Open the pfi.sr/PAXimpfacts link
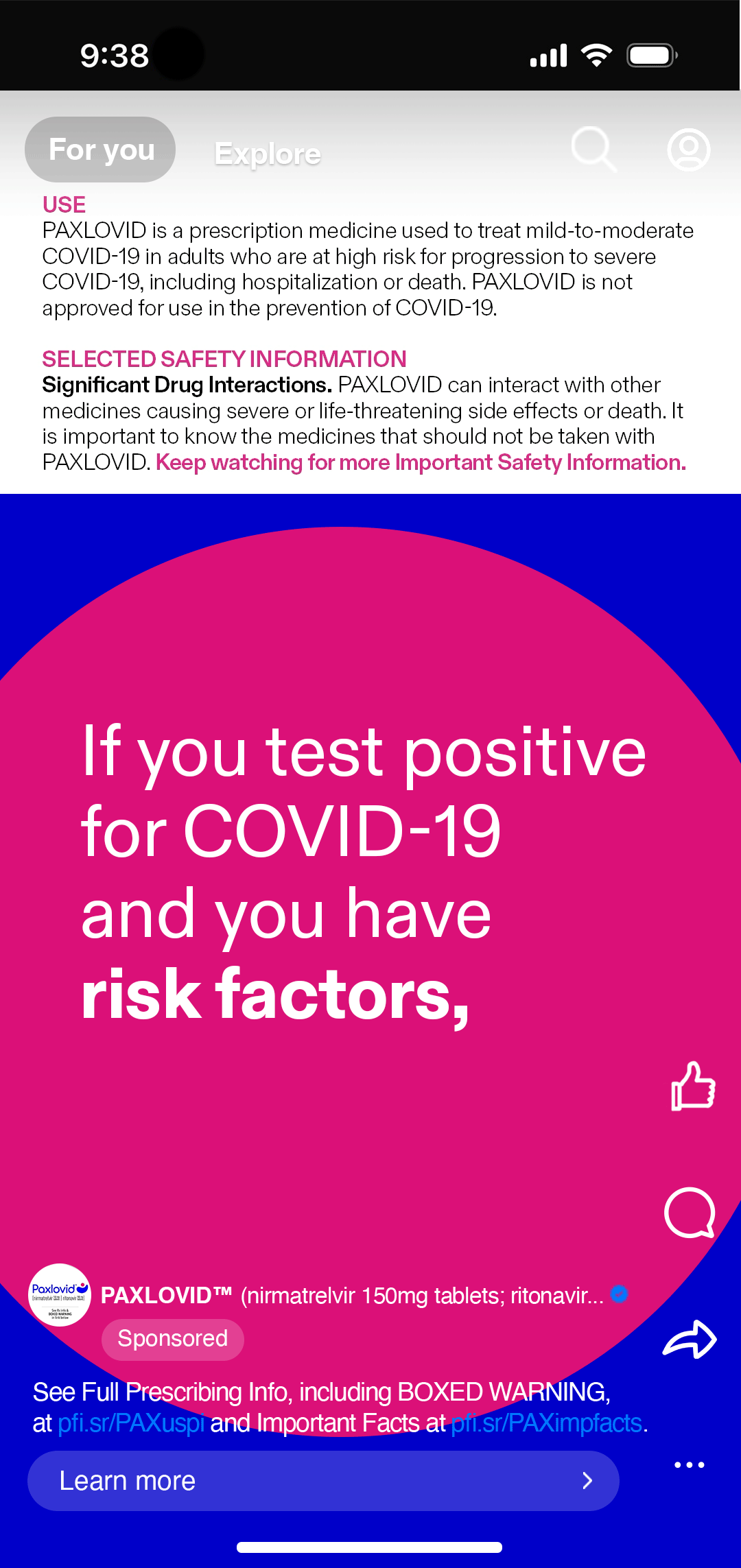Screen dimensions: 741x1568 pos(547,1423)
